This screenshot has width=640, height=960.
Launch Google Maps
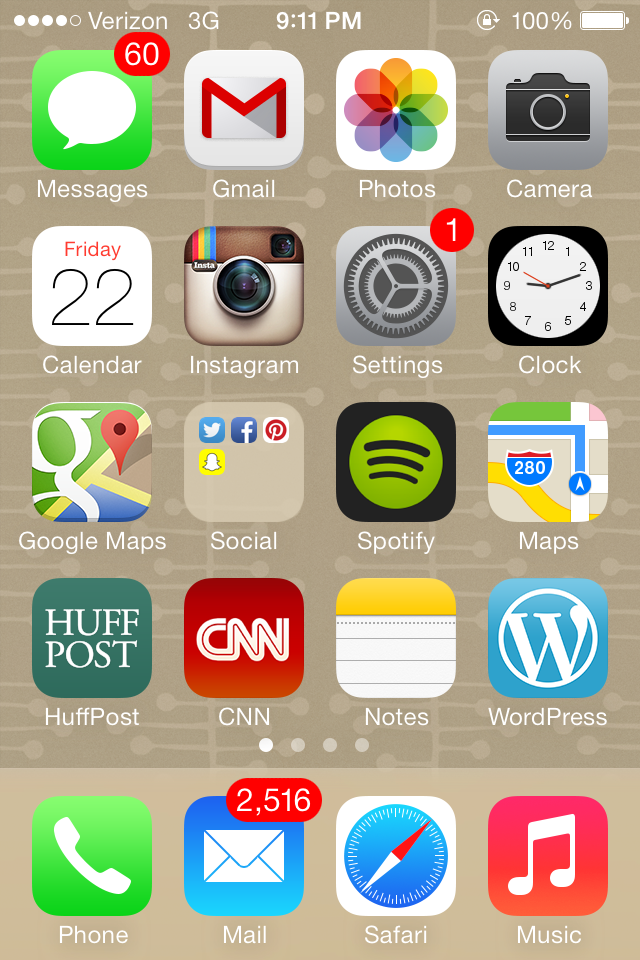tap(92, 462)
